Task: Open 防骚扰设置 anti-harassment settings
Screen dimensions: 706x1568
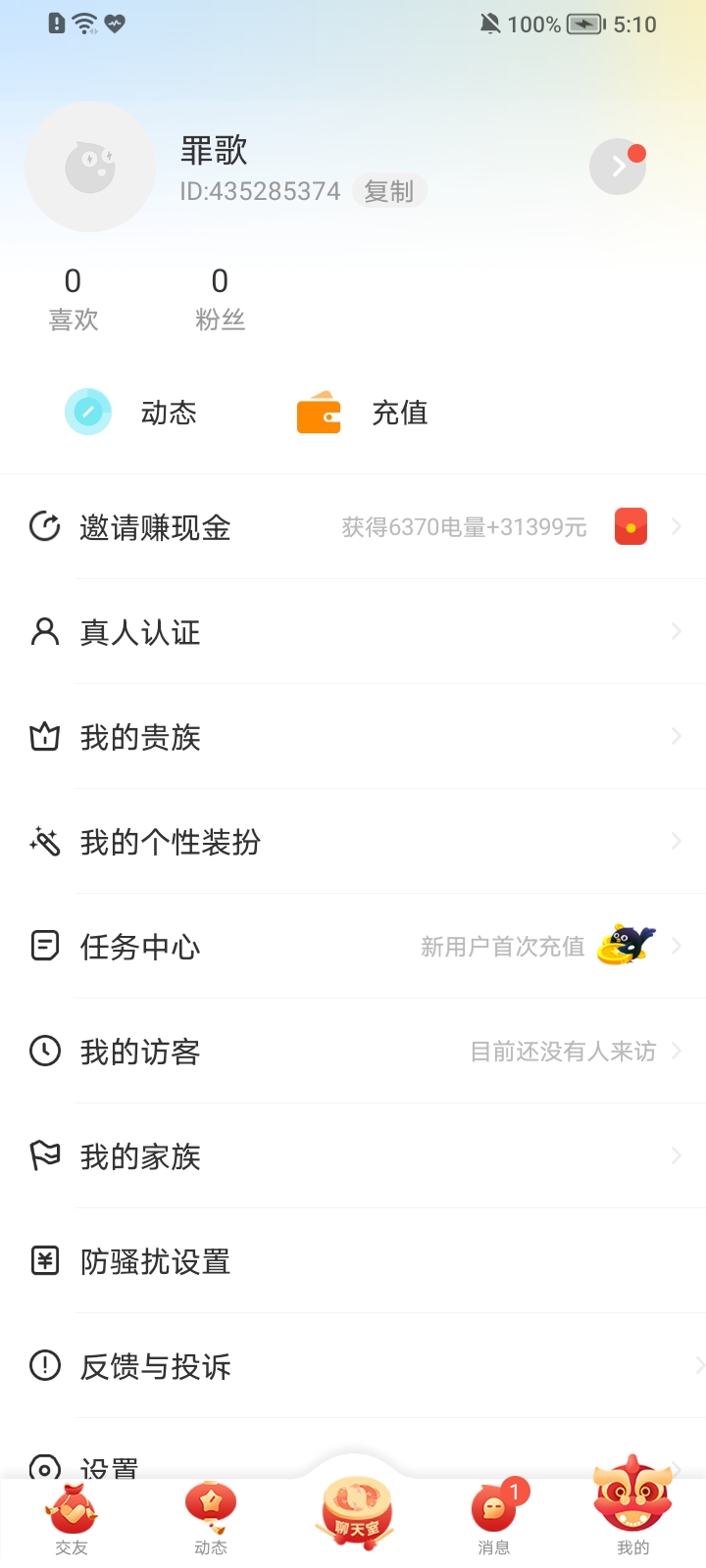Action: [353, 1261]
